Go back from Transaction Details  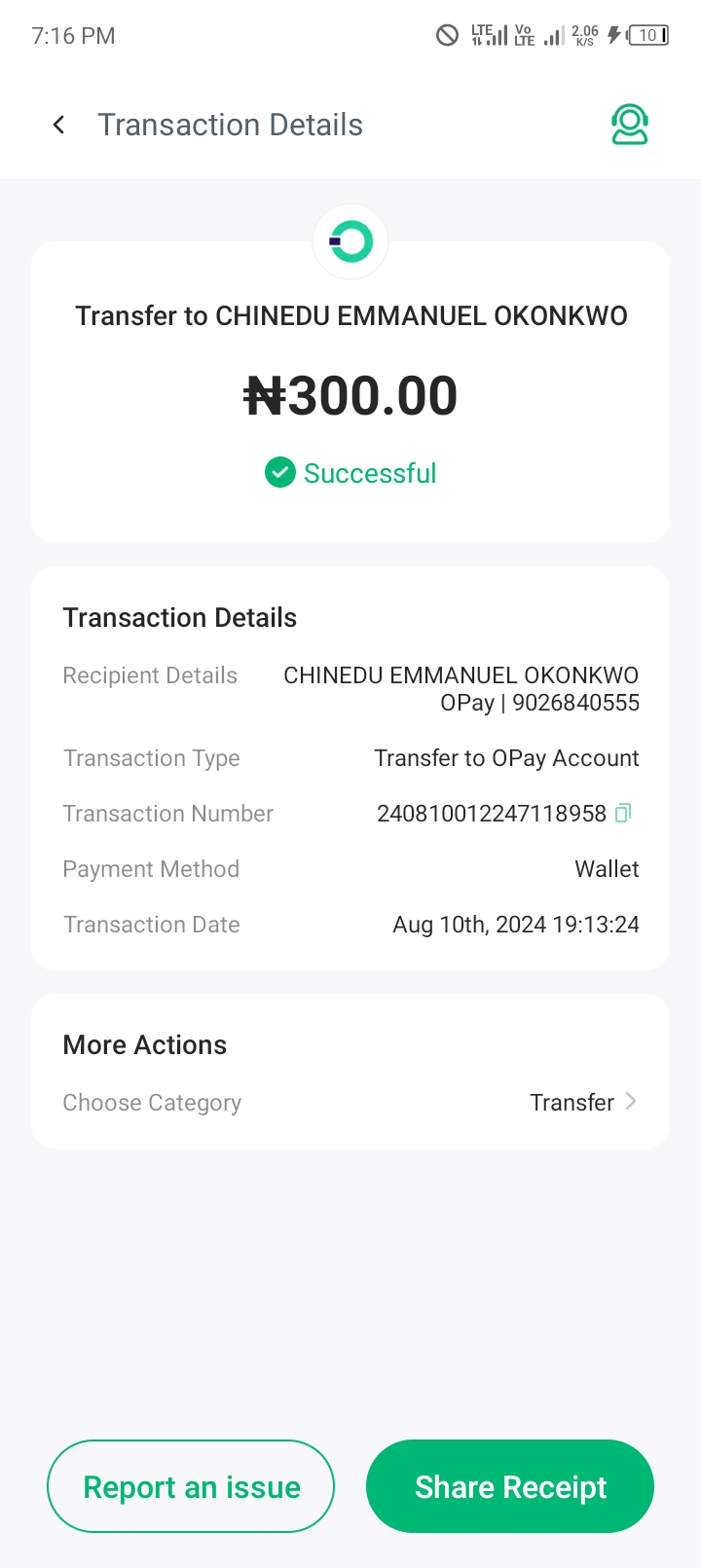(x=59, y=125)
